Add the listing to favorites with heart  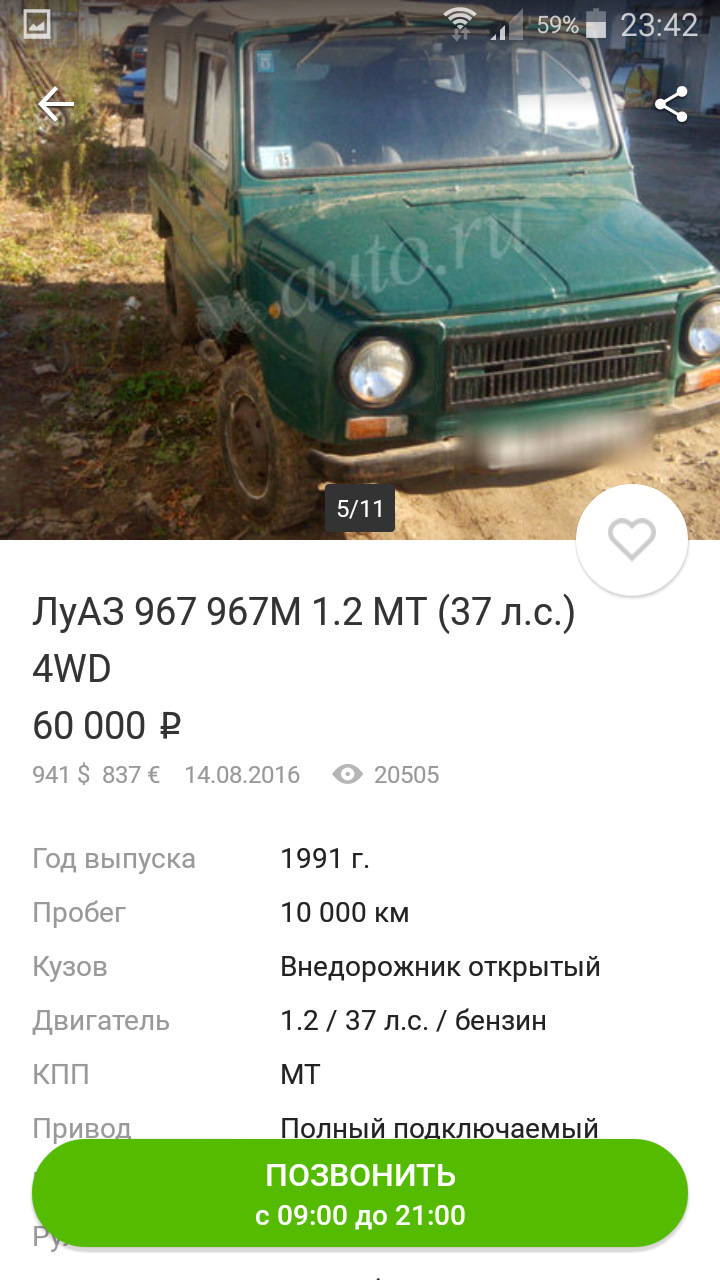[632, 540]
